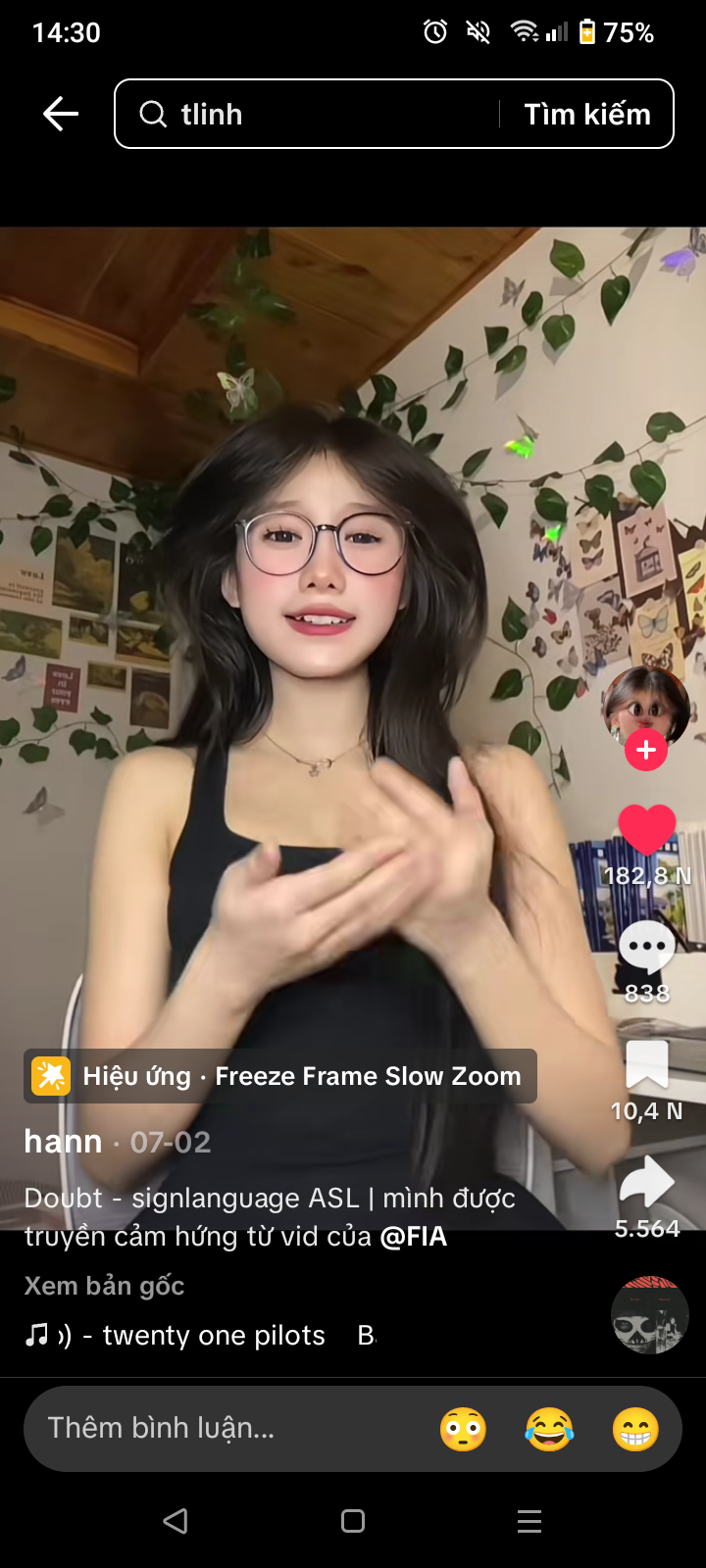Insert the flushed face emoji
The width and height of the screenshot is (706, 1568).
463,1429
